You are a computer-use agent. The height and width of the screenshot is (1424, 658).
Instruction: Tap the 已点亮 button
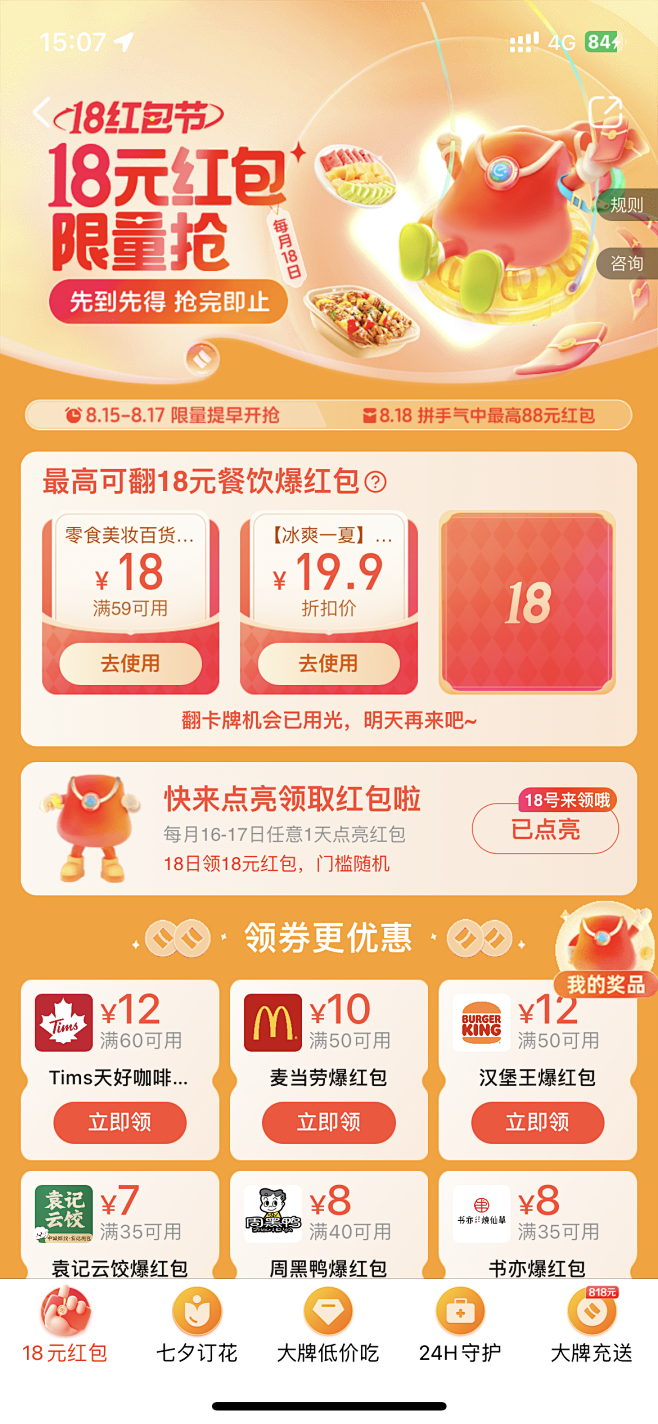point(545,829)
